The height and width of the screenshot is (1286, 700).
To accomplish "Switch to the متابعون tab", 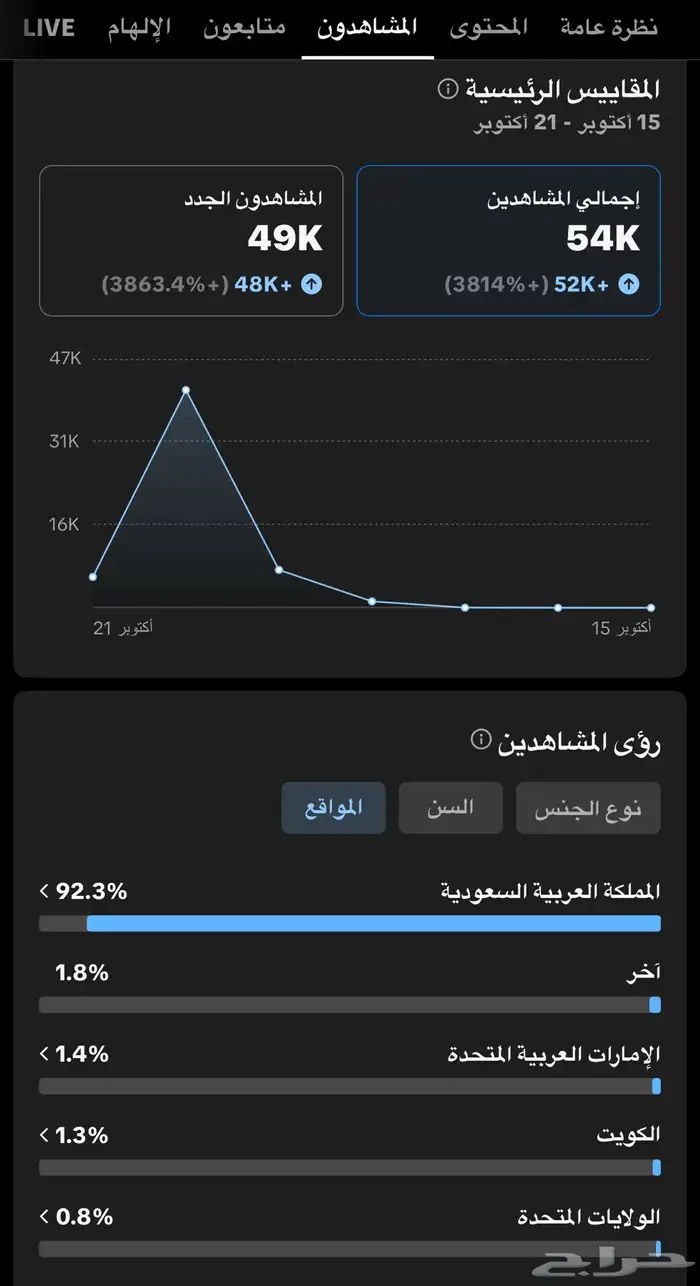I will tap(244, 27).
